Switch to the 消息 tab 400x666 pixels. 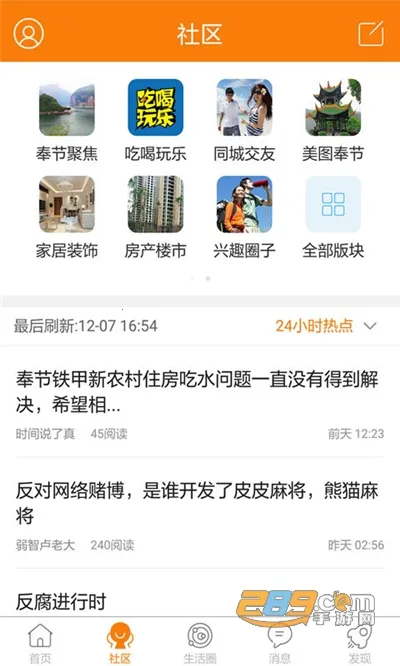(279, 642)
